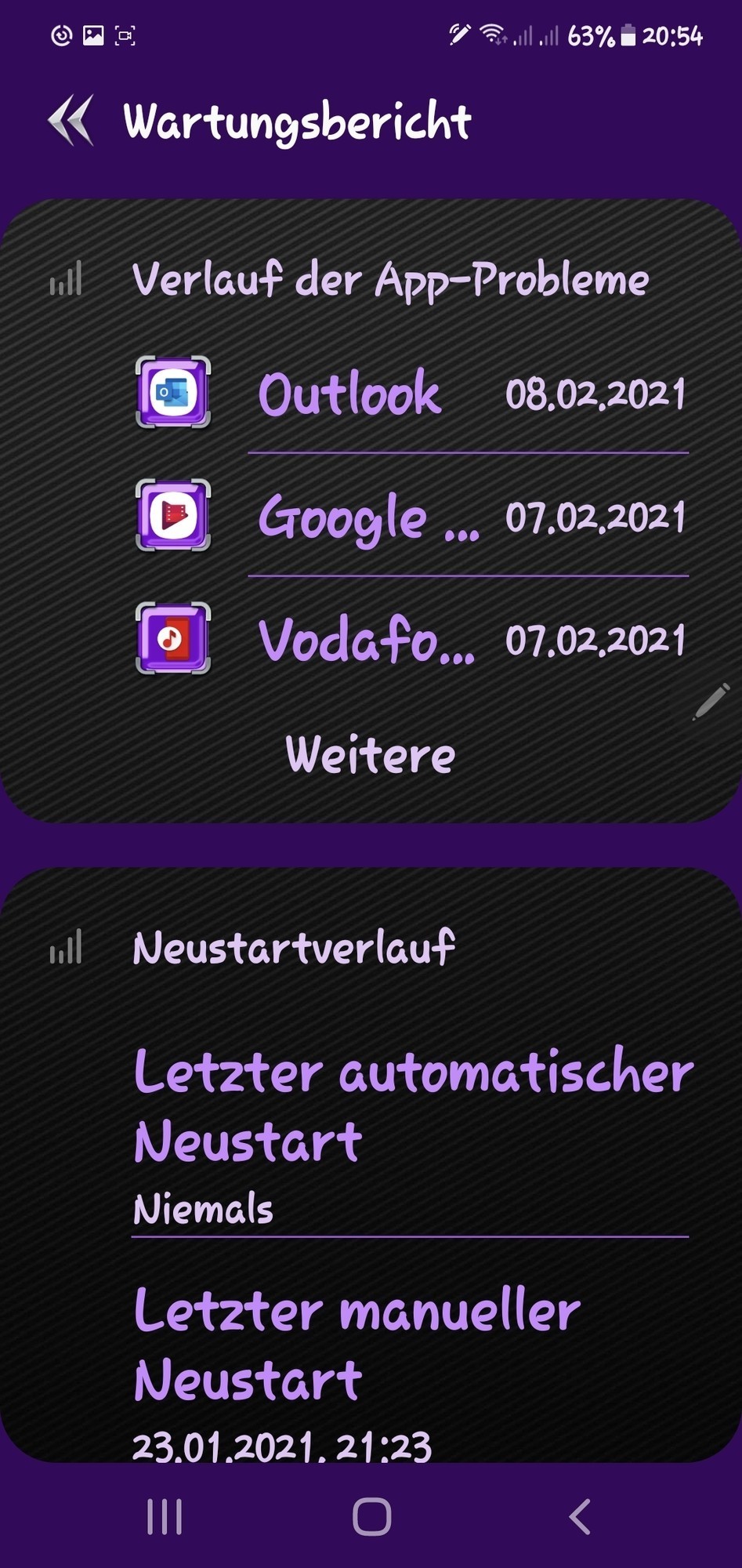Show more with Weitere
Image resolution: width=742 pixels, height=1568 pixels.
point(370,755)
